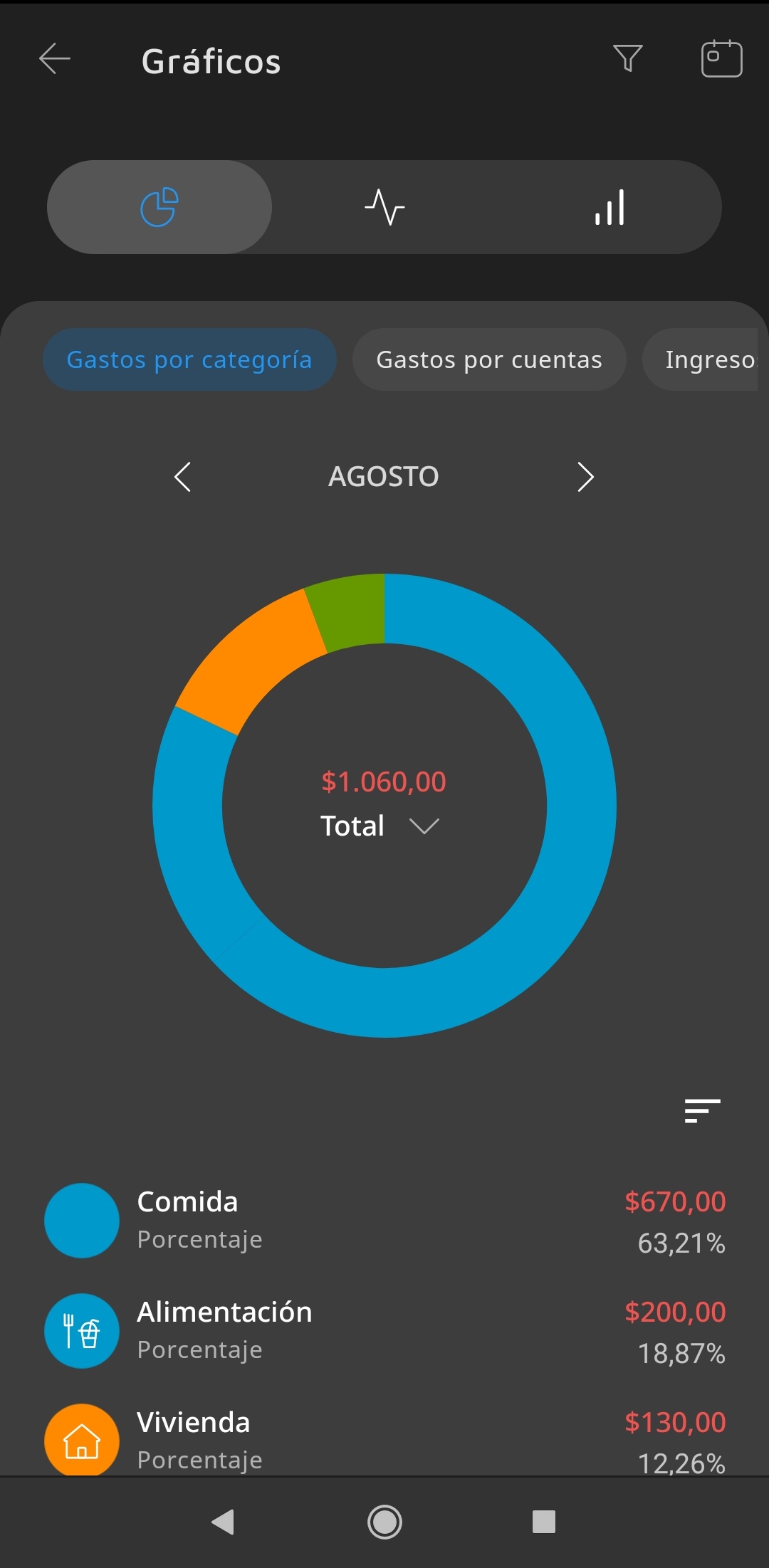Go back using the top arrow
The height and width of the screenshot is (1568, 769).
(55, 59)
